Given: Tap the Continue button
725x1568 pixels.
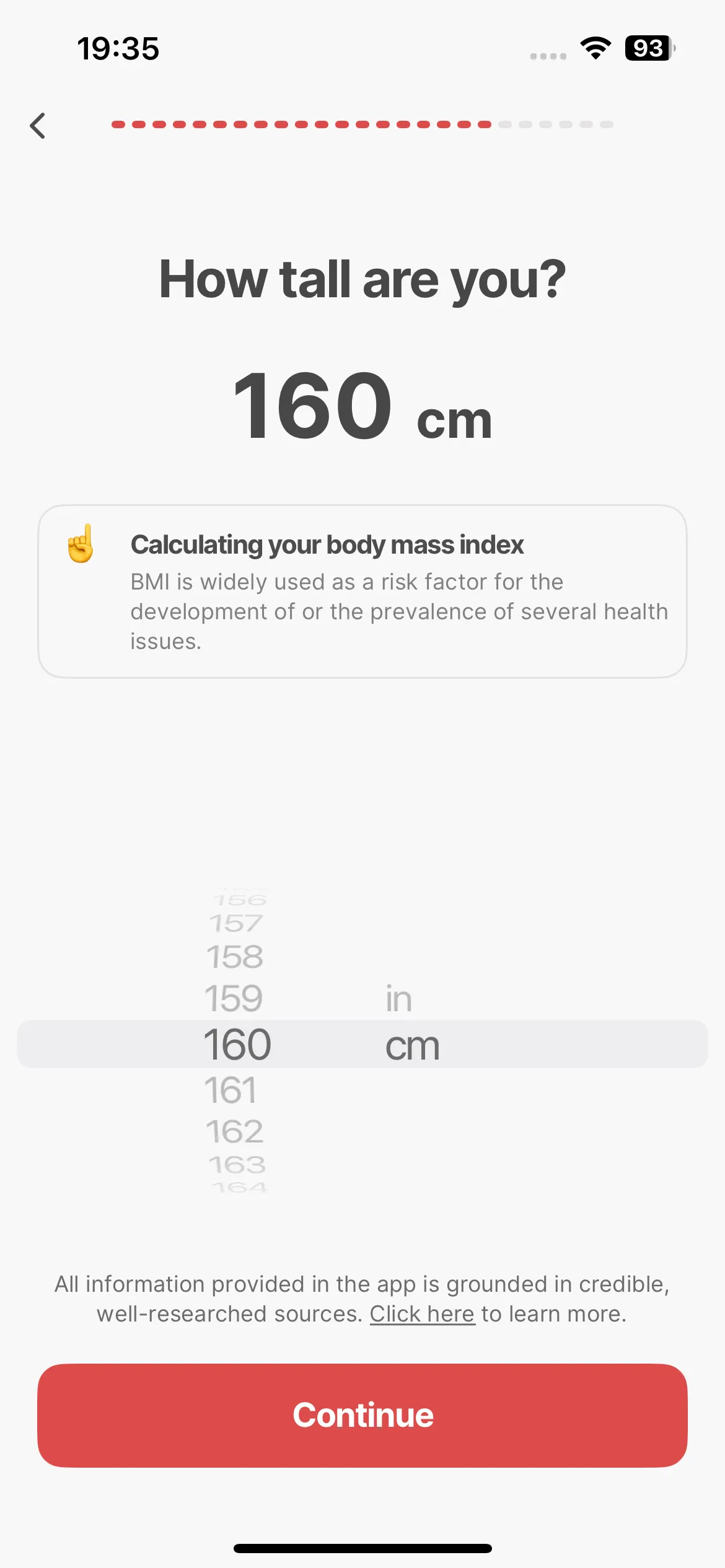Looking at the screenshot, I should [362, 1415].
